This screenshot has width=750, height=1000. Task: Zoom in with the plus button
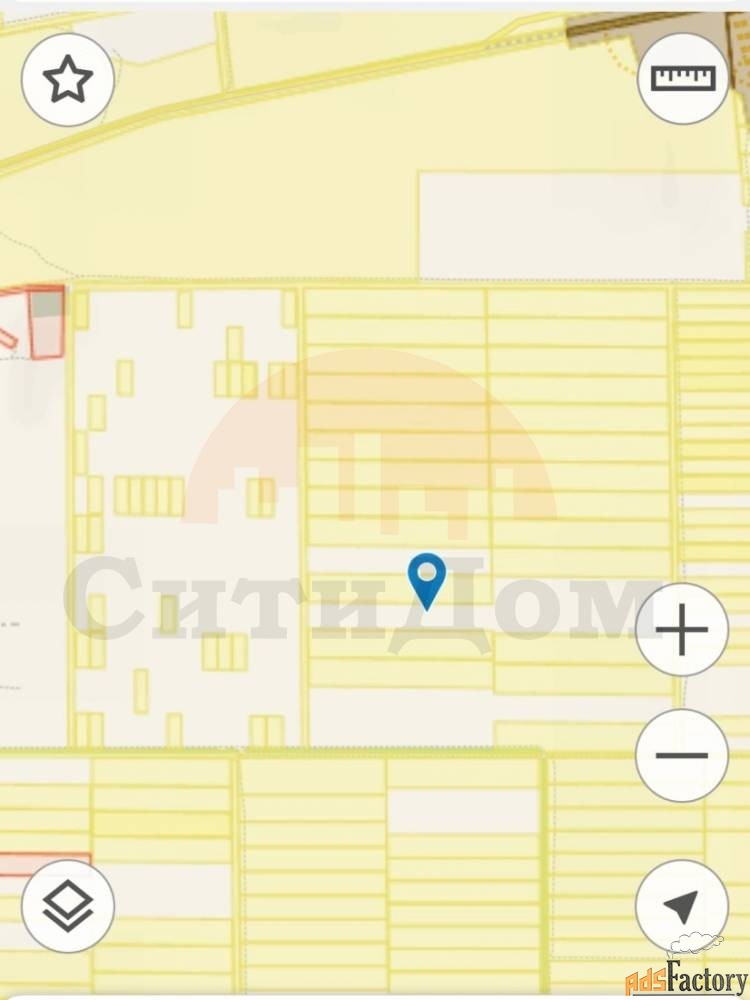pyautogui.click(x=682, y=631)
